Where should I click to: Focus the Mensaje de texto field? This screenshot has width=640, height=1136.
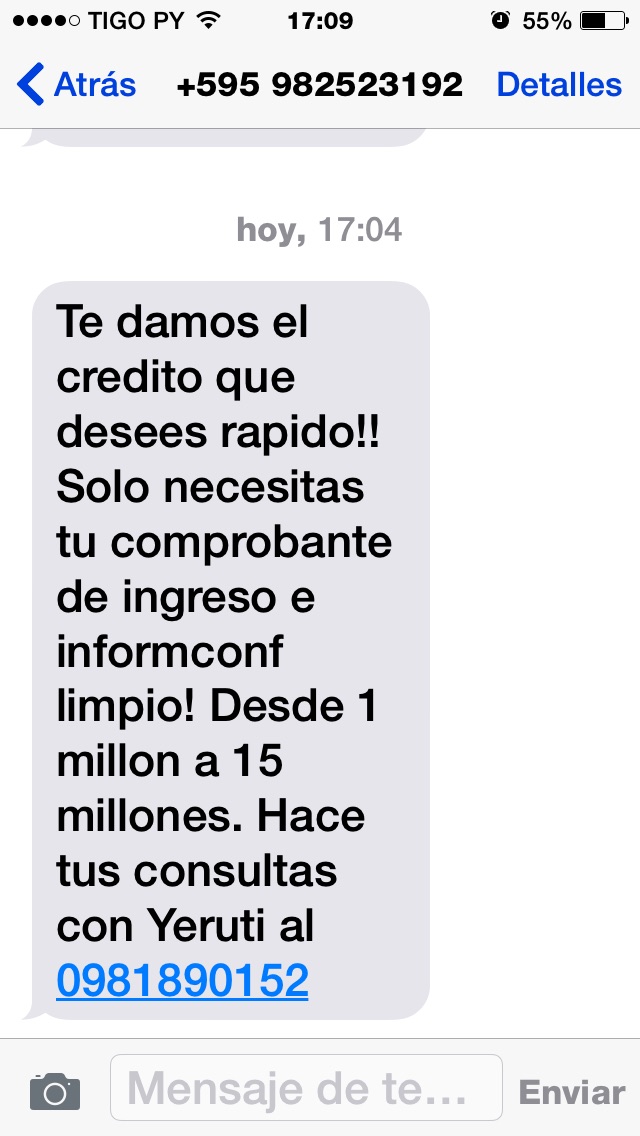click(x=305, y=1087)
